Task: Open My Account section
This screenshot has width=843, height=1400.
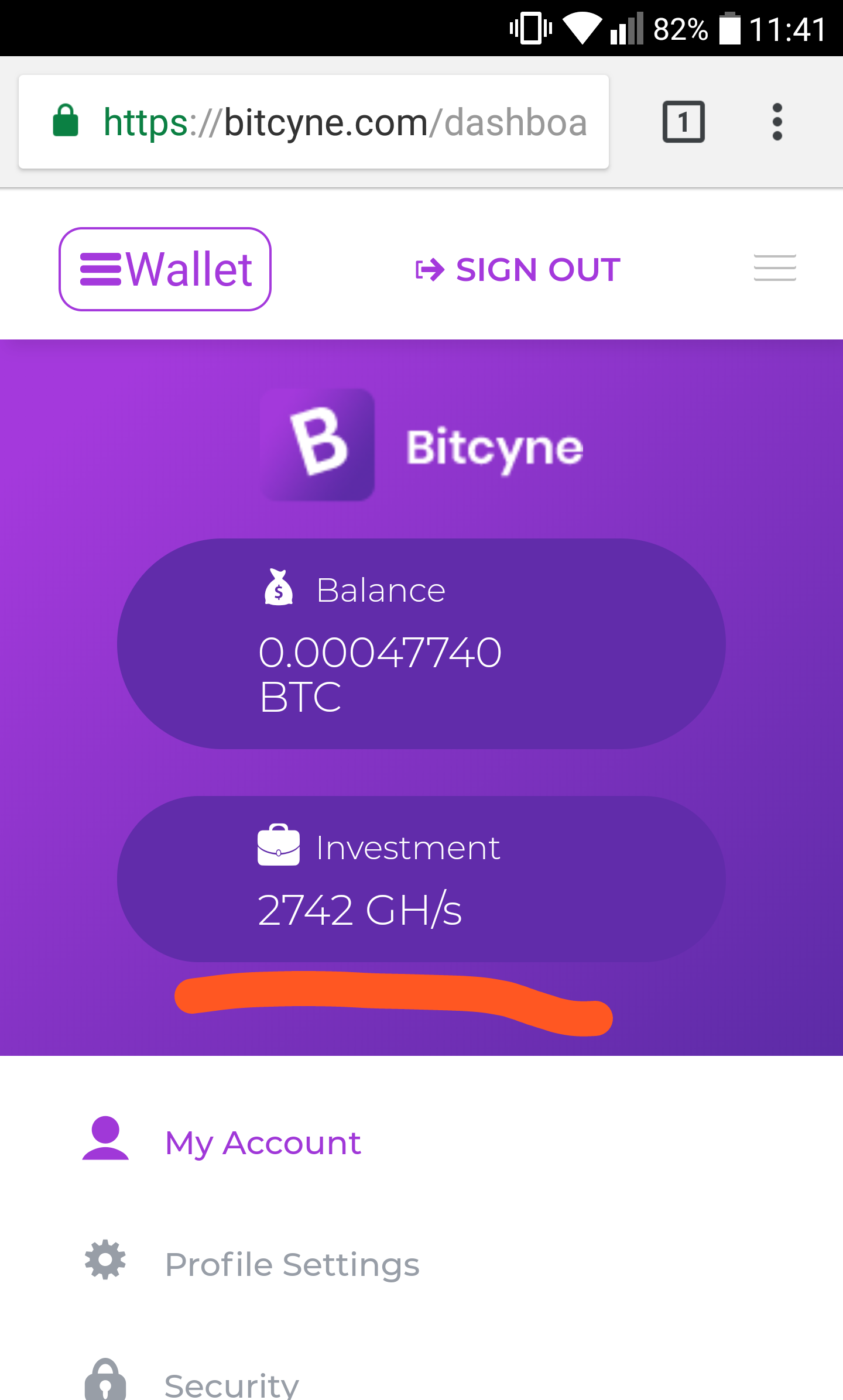Action: (262, 1142)
